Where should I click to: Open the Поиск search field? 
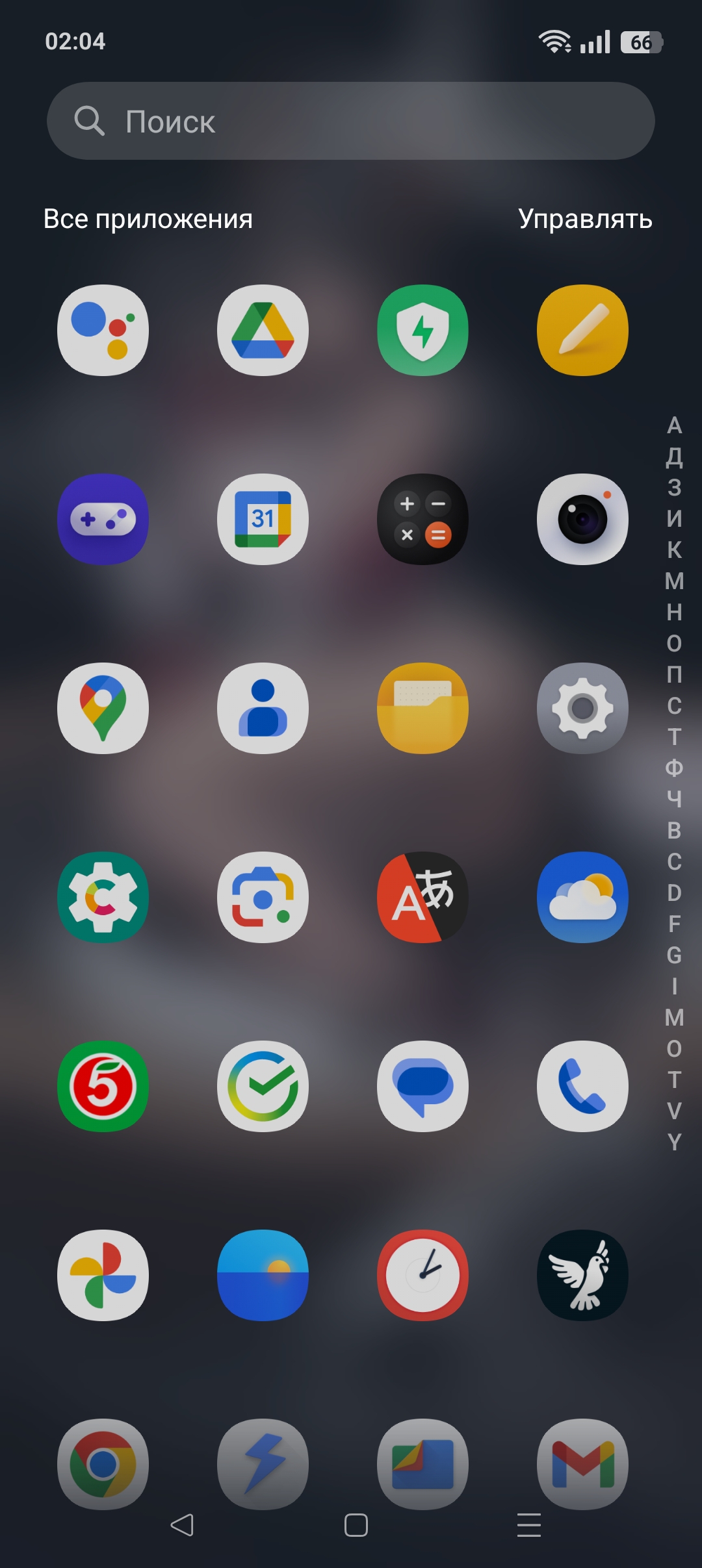(351, 121)
